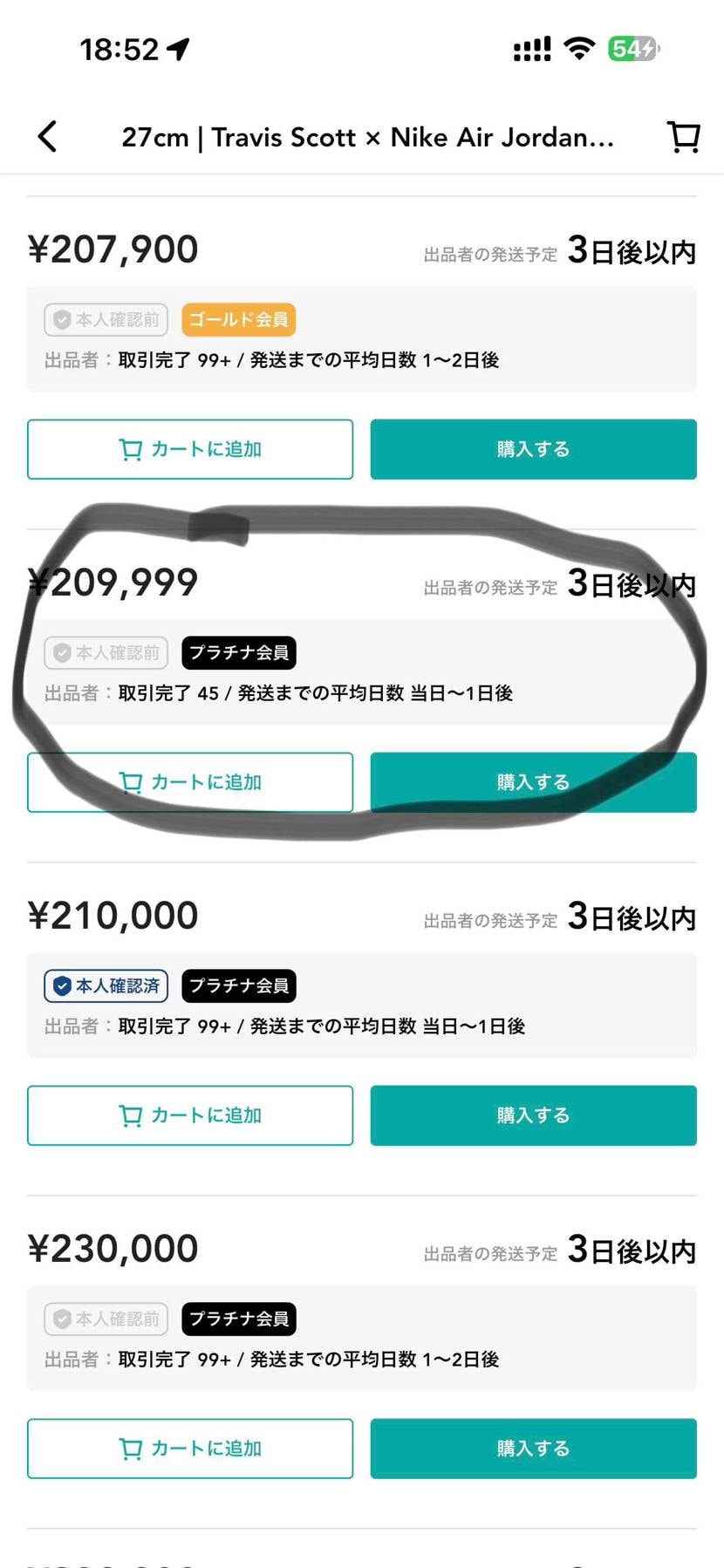Viewport: 724px width, 1568px height.
Task: Tap cart icon in the circled listing's add-to-cart button
Action: pos(131,782)
